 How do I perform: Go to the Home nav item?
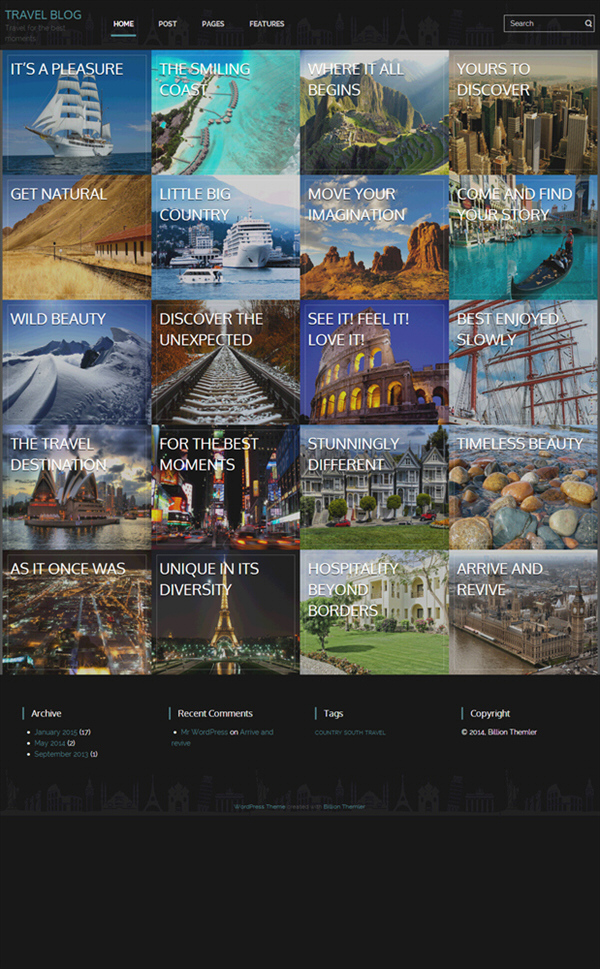pyautogui.click(x=124, y=23)
